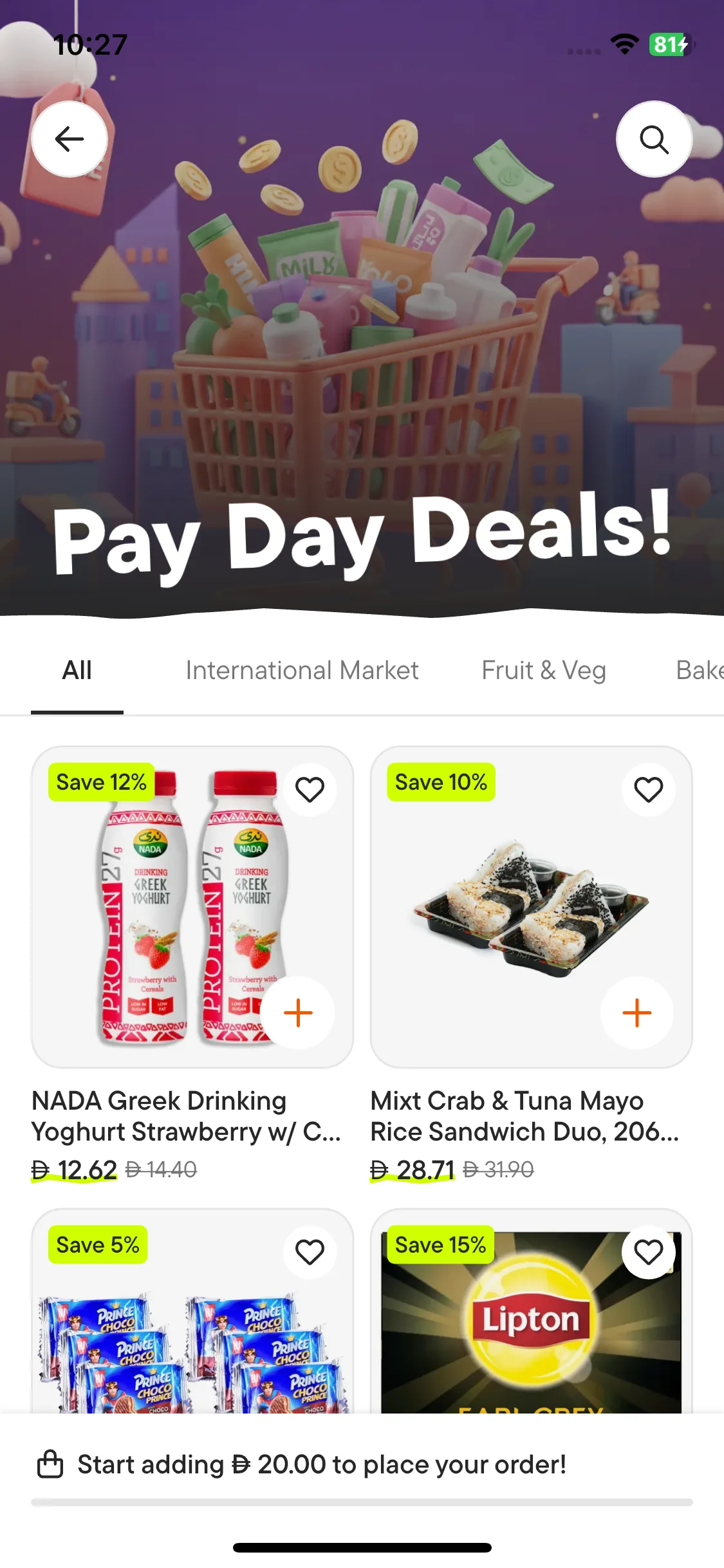Favorite the Lipton Earl Grey tea
This screenshot has width=724, height=1568.
(648, 1253)
